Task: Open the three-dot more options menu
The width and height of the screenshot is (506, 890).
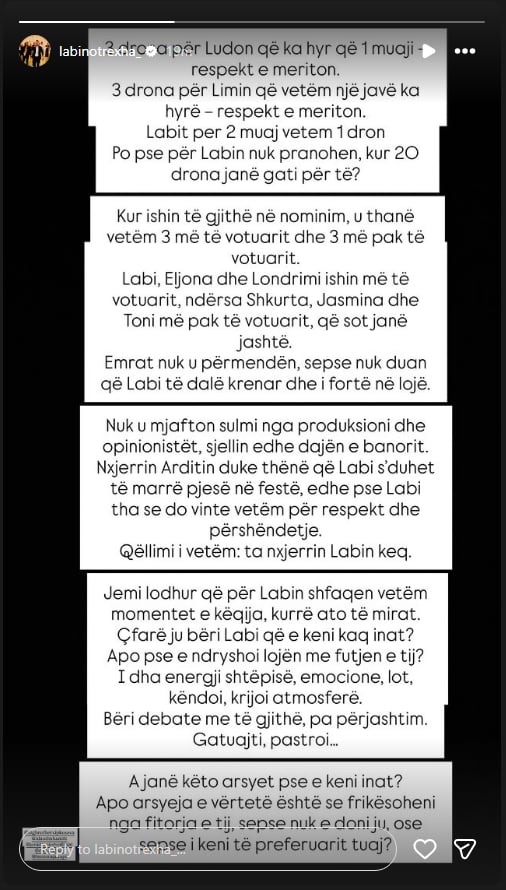Action: point(465,51)
